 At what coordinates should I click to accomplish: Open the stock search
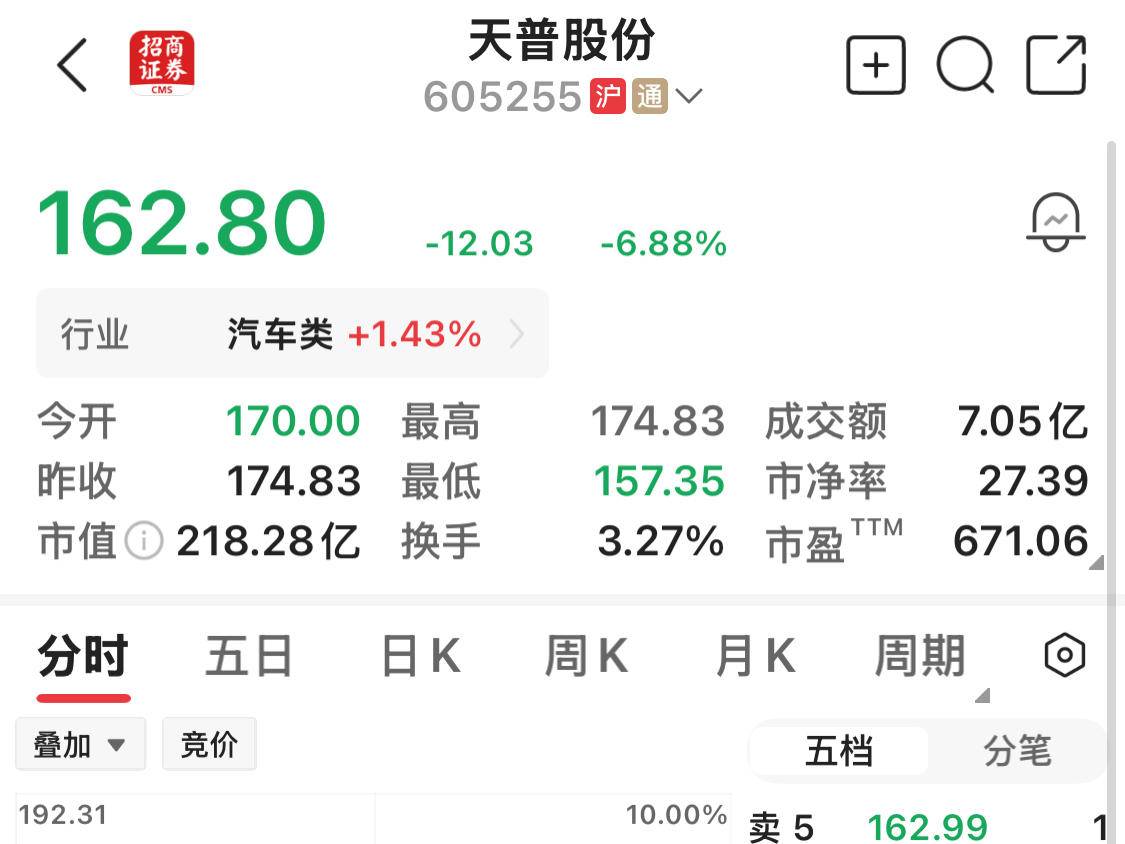[x=965, y=66]
